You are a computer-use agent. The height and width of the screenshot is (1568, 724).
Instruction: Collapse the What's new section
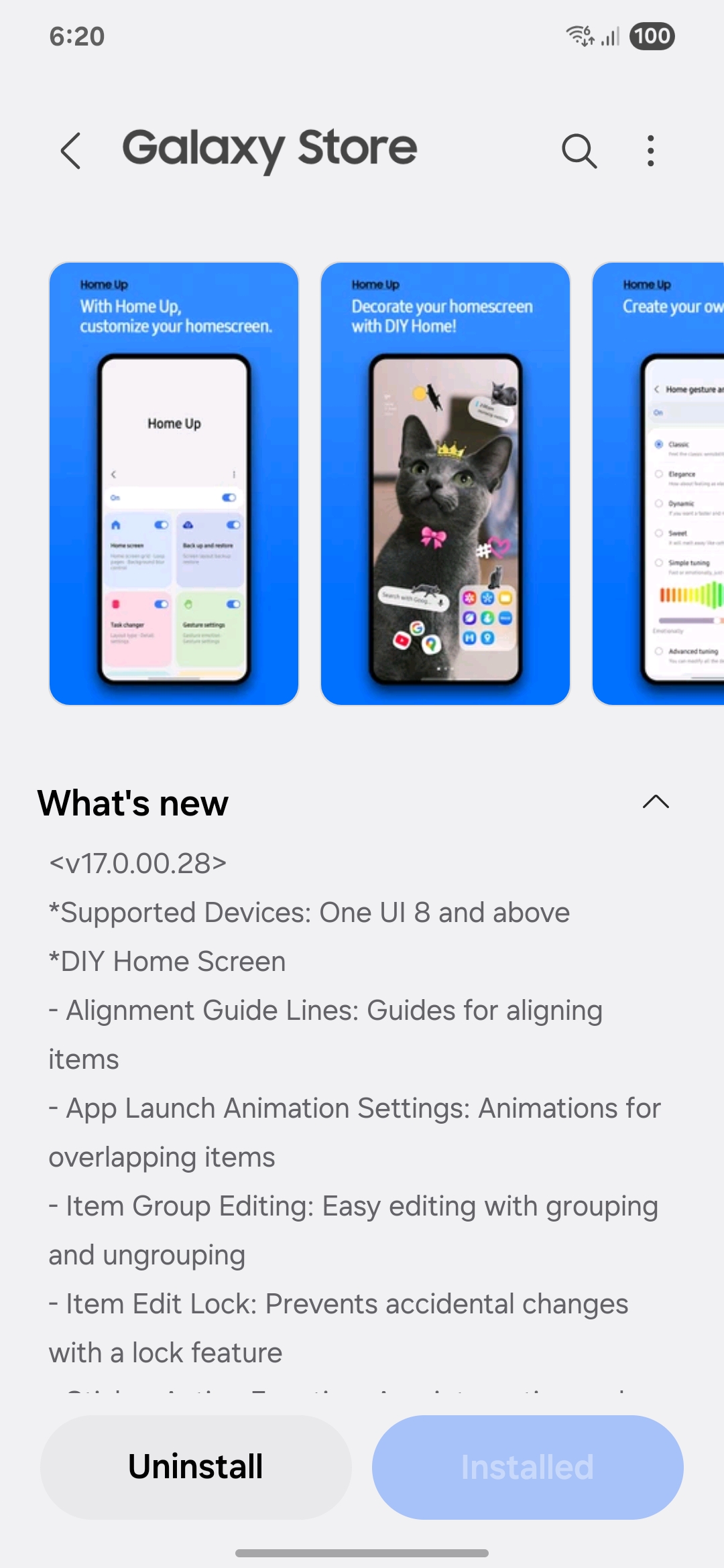(x=656, y=802)
